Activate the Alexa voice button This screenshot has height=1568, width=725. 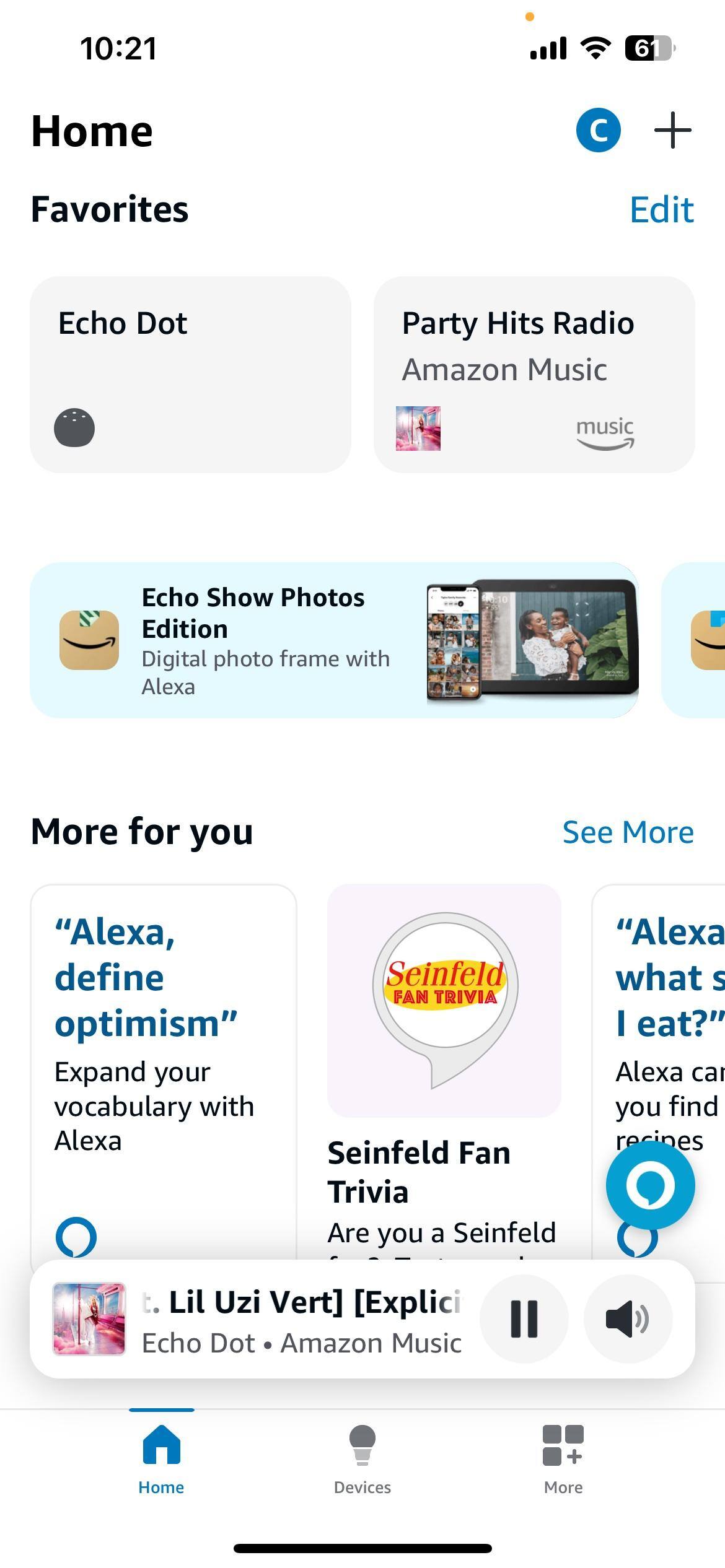coord(650,1185)
